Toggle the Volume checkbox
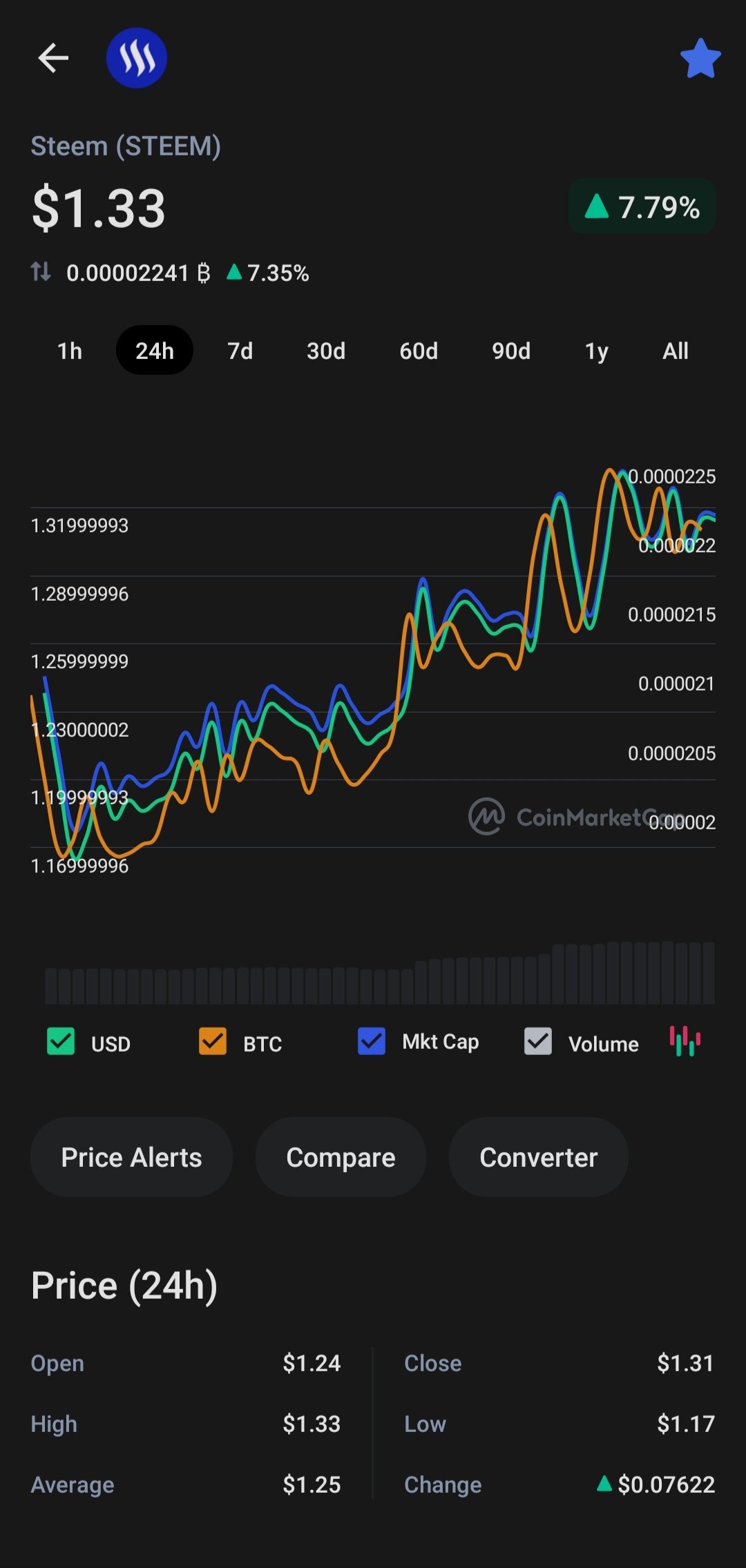 click(x=538, y=1041)
